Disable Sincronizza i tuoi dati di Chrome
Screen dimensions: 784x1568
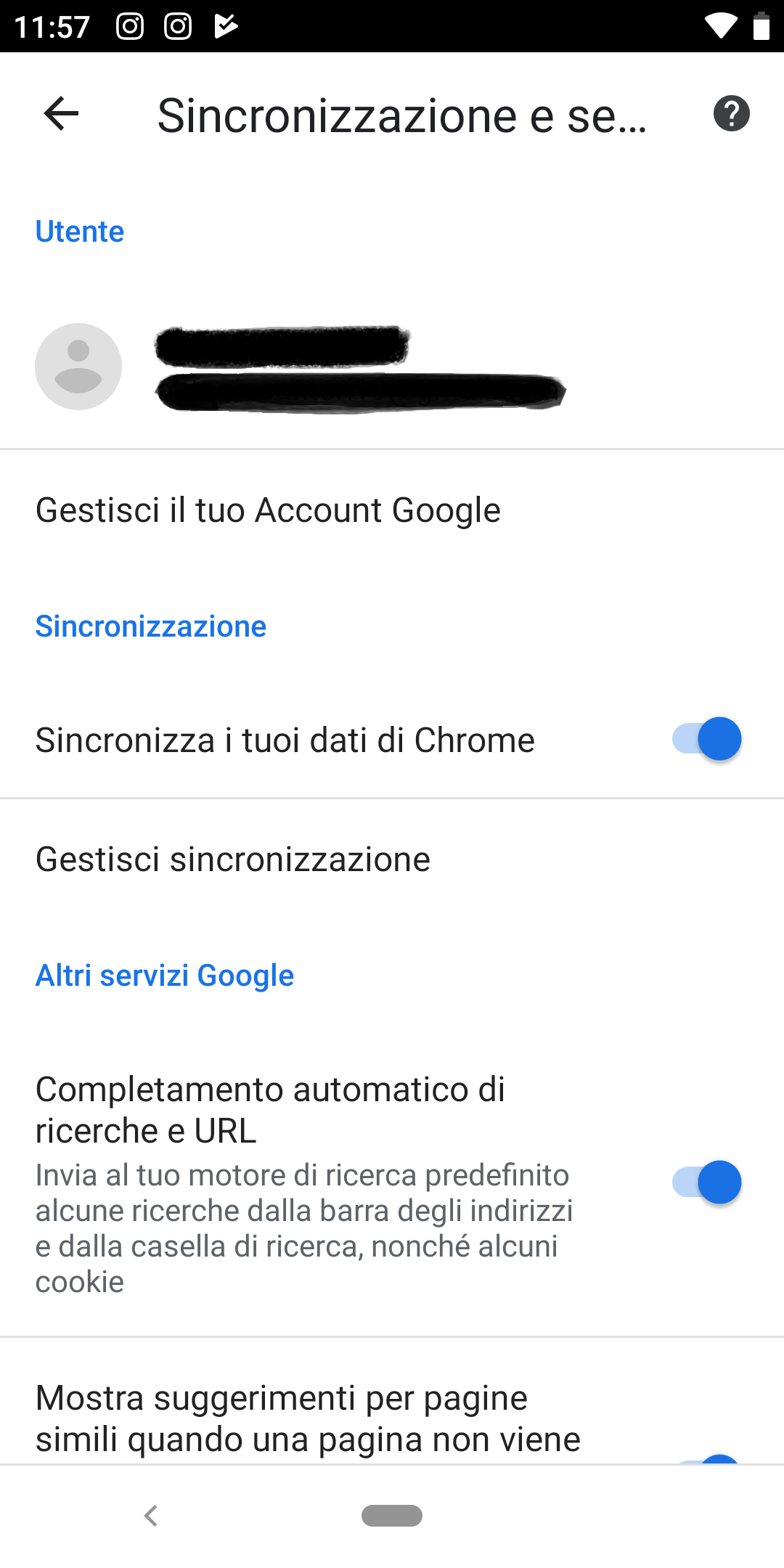[706, 739]
